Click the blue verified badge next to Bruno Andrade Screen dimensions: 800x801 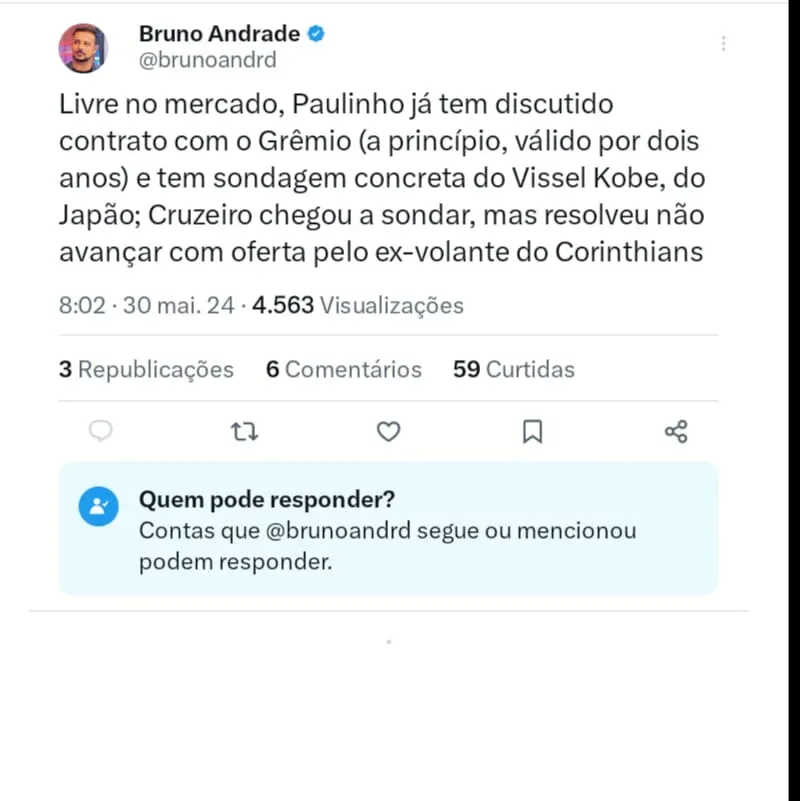click(314, 33)
